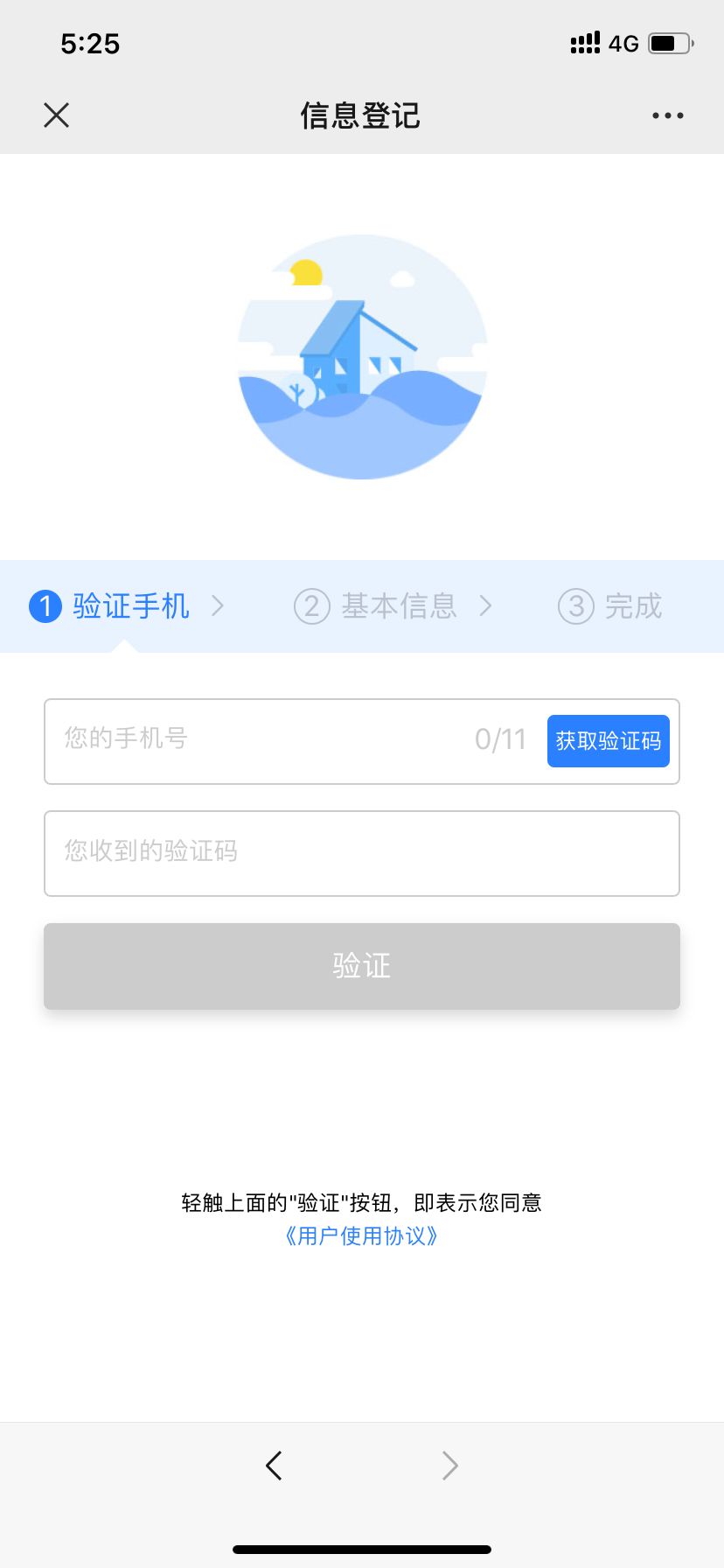Image resolution: width=724 pixels, height=1568 pixels.
Task: Tap the 验证 verify button
Action: click(361, 966)
